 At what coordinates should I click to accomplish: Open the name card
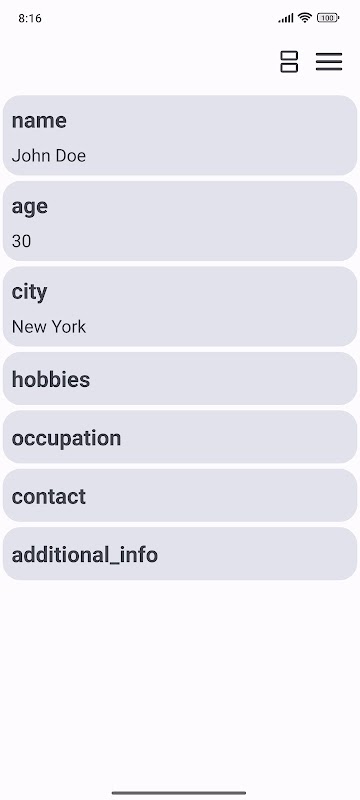point(180,135)
